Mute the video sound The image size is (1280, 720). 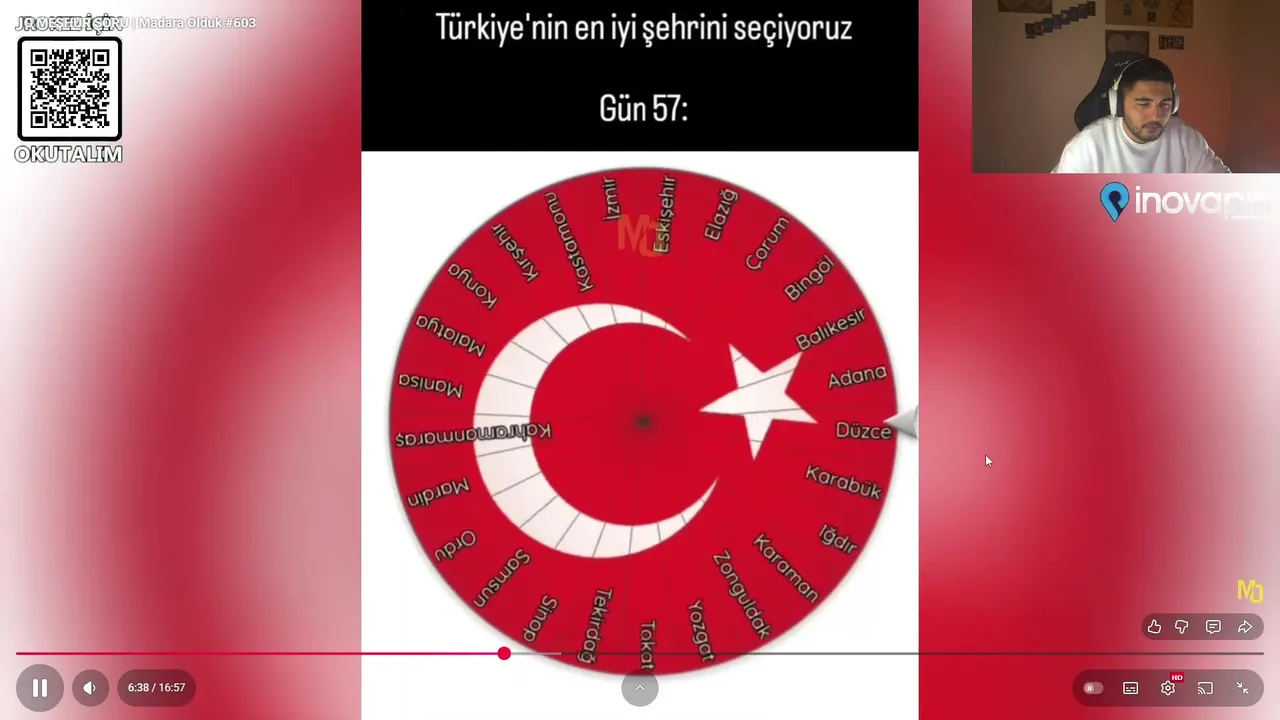(90, 688)
